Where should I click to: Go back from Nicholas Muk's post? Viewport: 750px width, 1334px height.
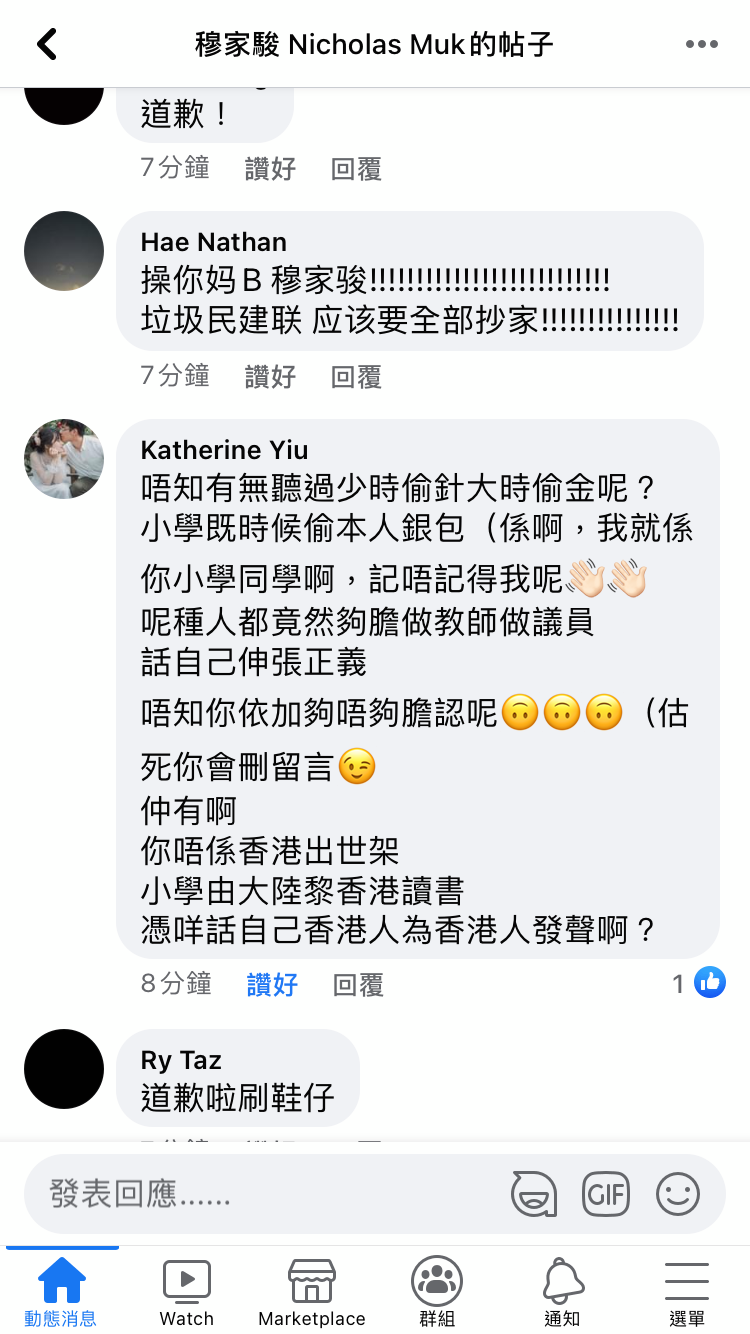[x=46, y=44]
